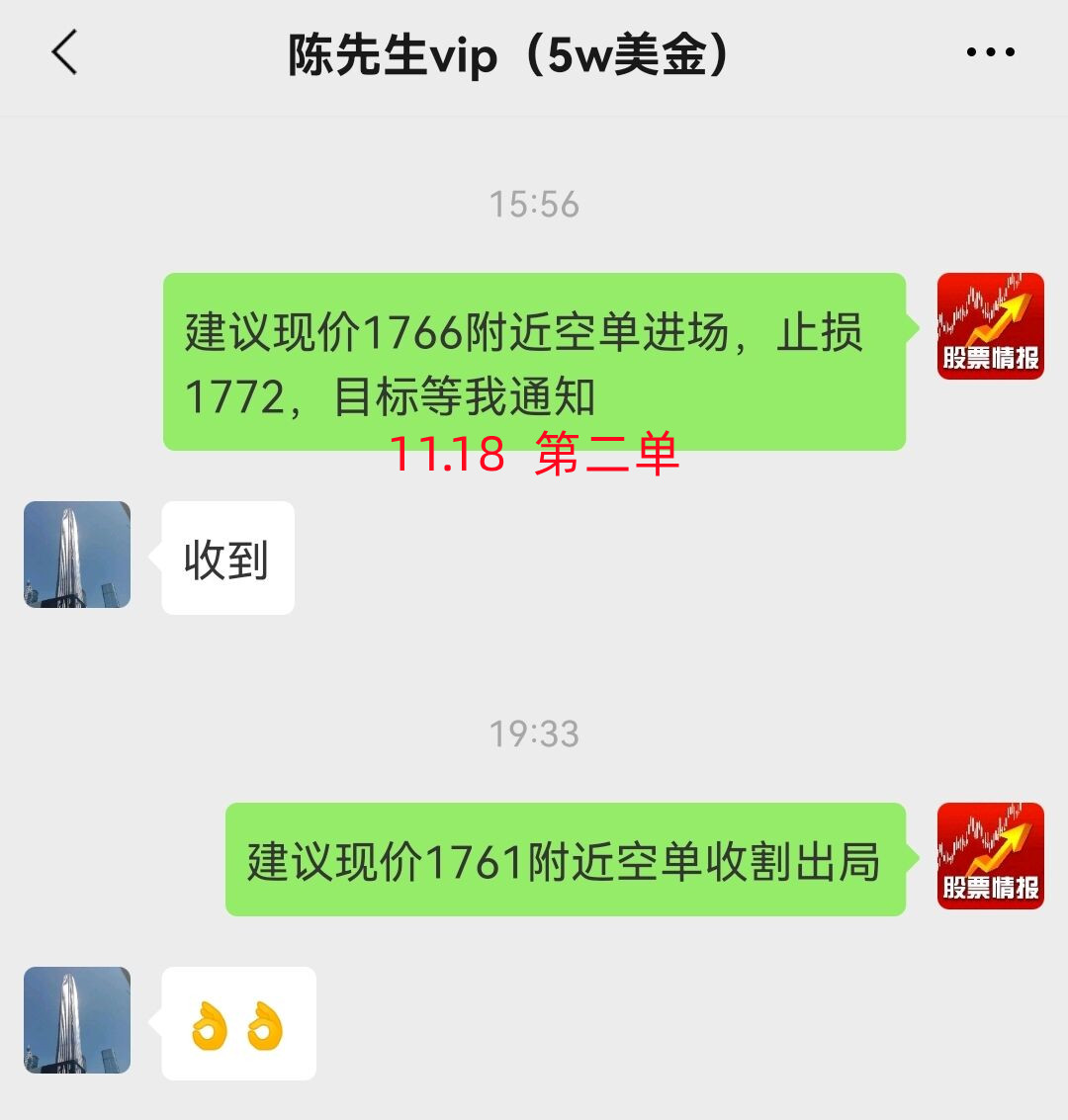
Task: Open the building avatar next to 收到
Action: 77,555
